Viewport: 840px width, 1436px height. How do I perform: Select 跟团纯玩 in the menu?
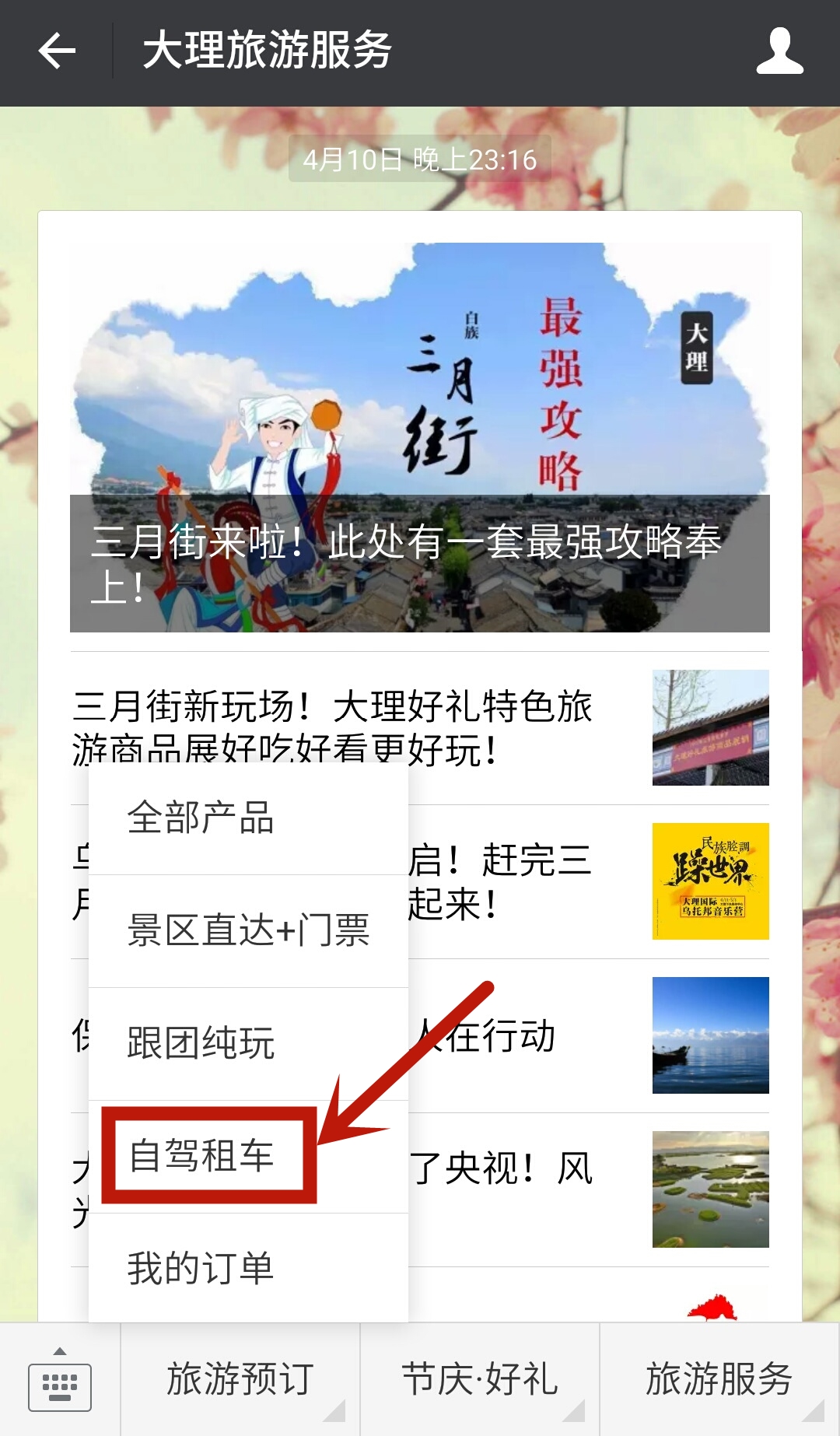point(201,1043)
